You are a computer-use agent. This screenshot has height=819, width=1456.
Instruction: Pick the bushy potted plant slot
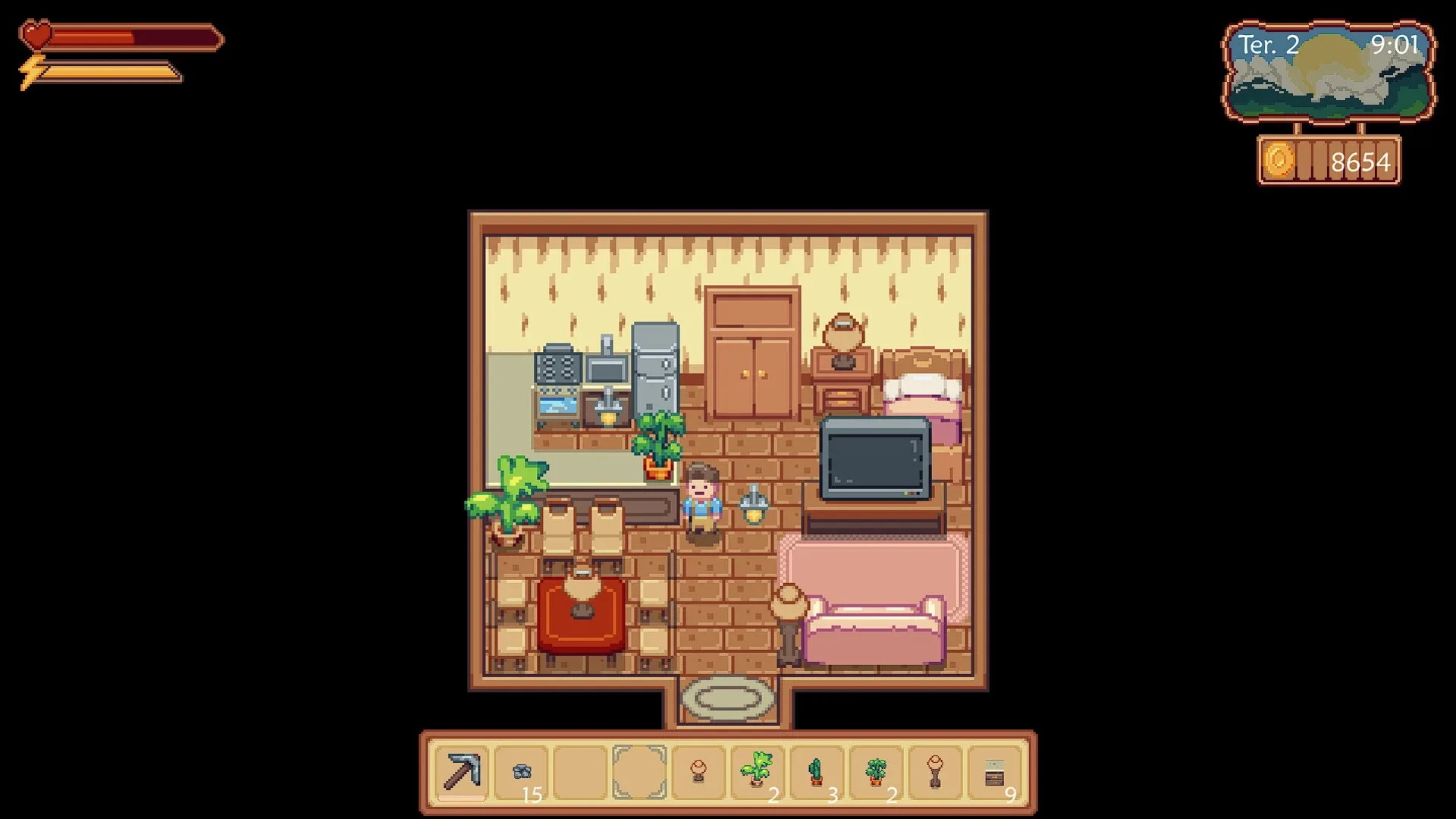(x=876, y=772)
